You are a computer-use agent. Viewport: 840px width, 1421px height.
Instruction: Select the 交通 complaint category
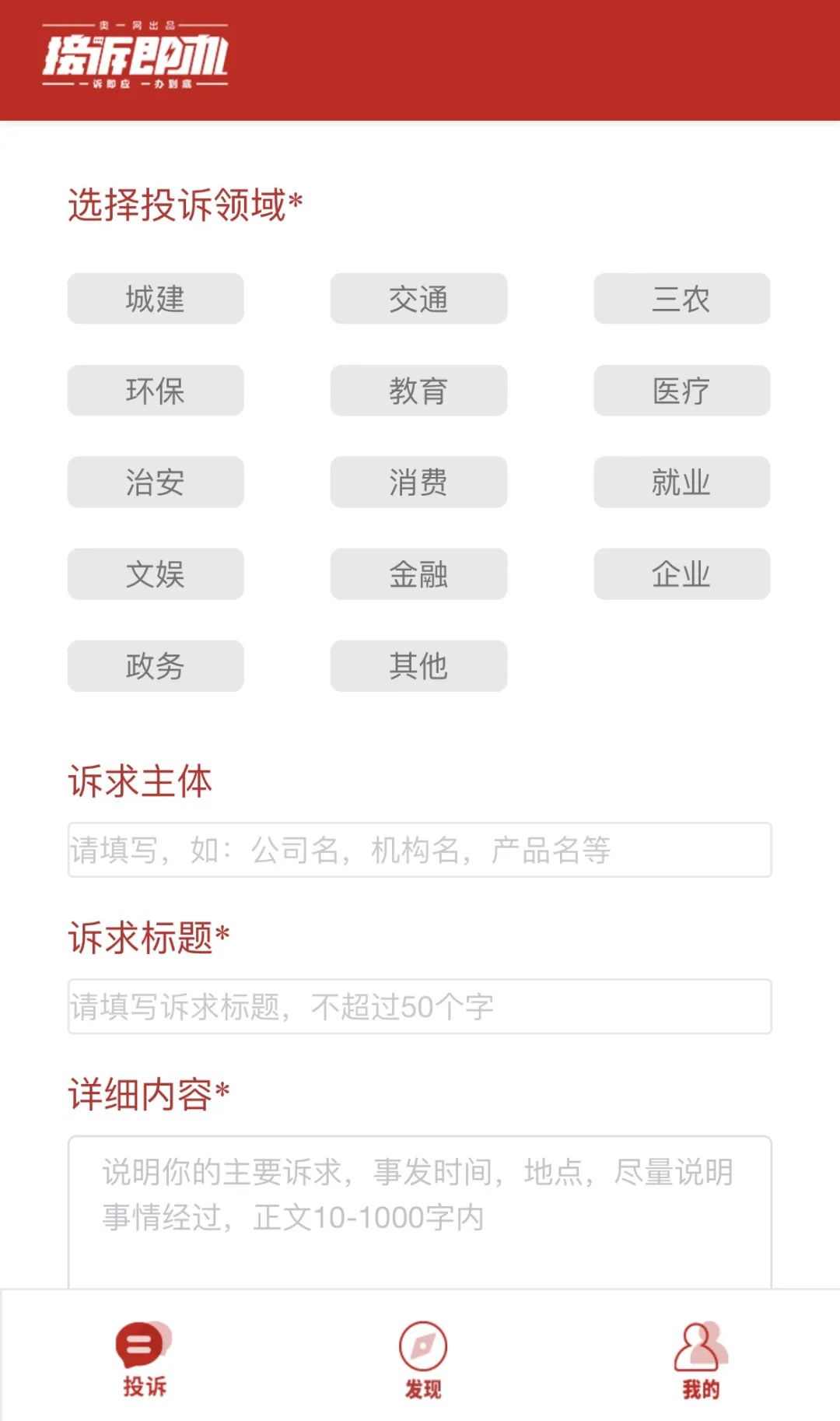(418, 300)
